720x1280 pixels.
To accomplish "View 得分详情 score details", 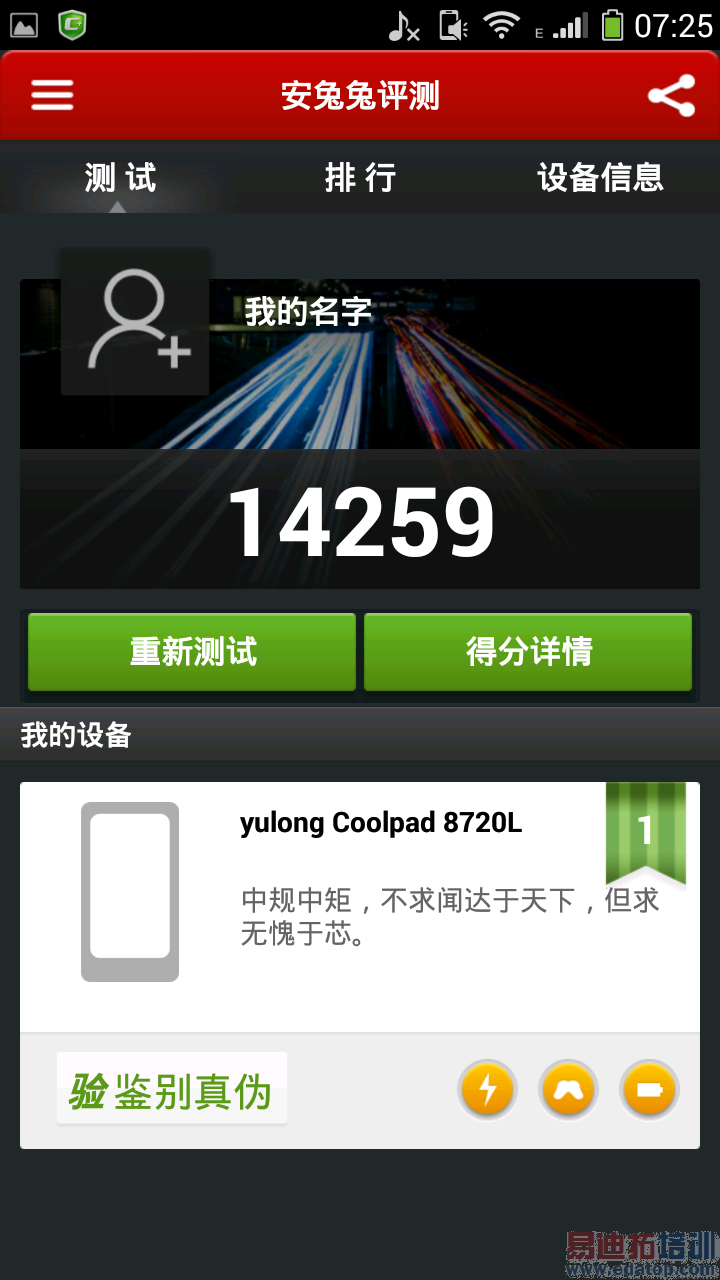I will (x=528, y=652).
